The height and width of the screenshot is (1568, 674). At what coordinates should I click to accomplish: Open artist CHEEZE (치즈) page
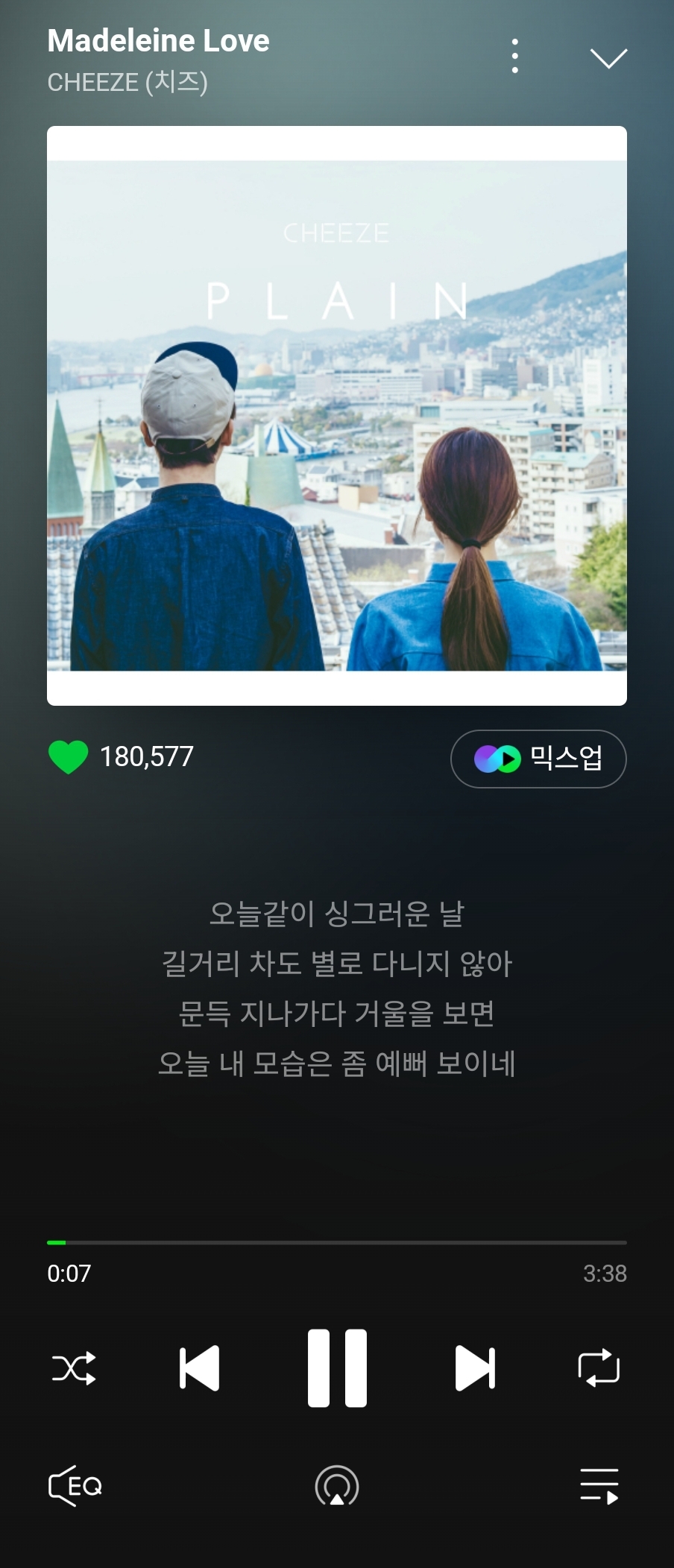click(x=127, y=82)
